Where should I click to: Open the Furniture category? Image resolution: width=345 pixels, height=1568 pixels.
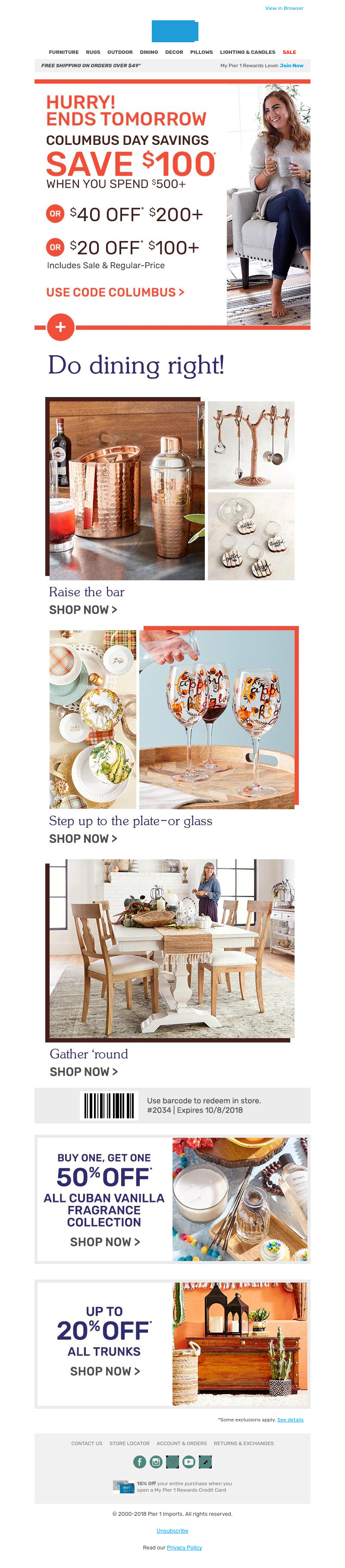(64, 52)
